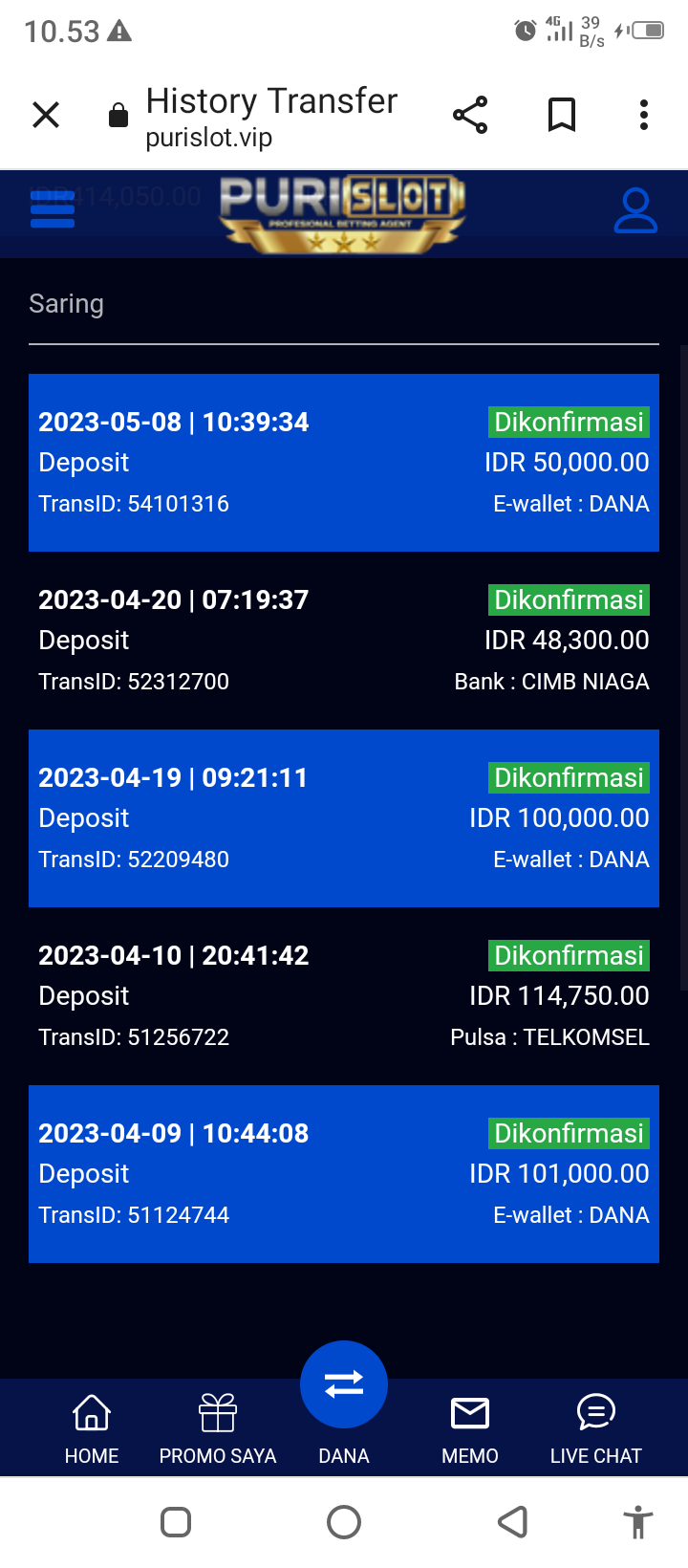Share this page
This screenshot has height=1568, width=688.
pyautogui.click(x=470, y=116)
